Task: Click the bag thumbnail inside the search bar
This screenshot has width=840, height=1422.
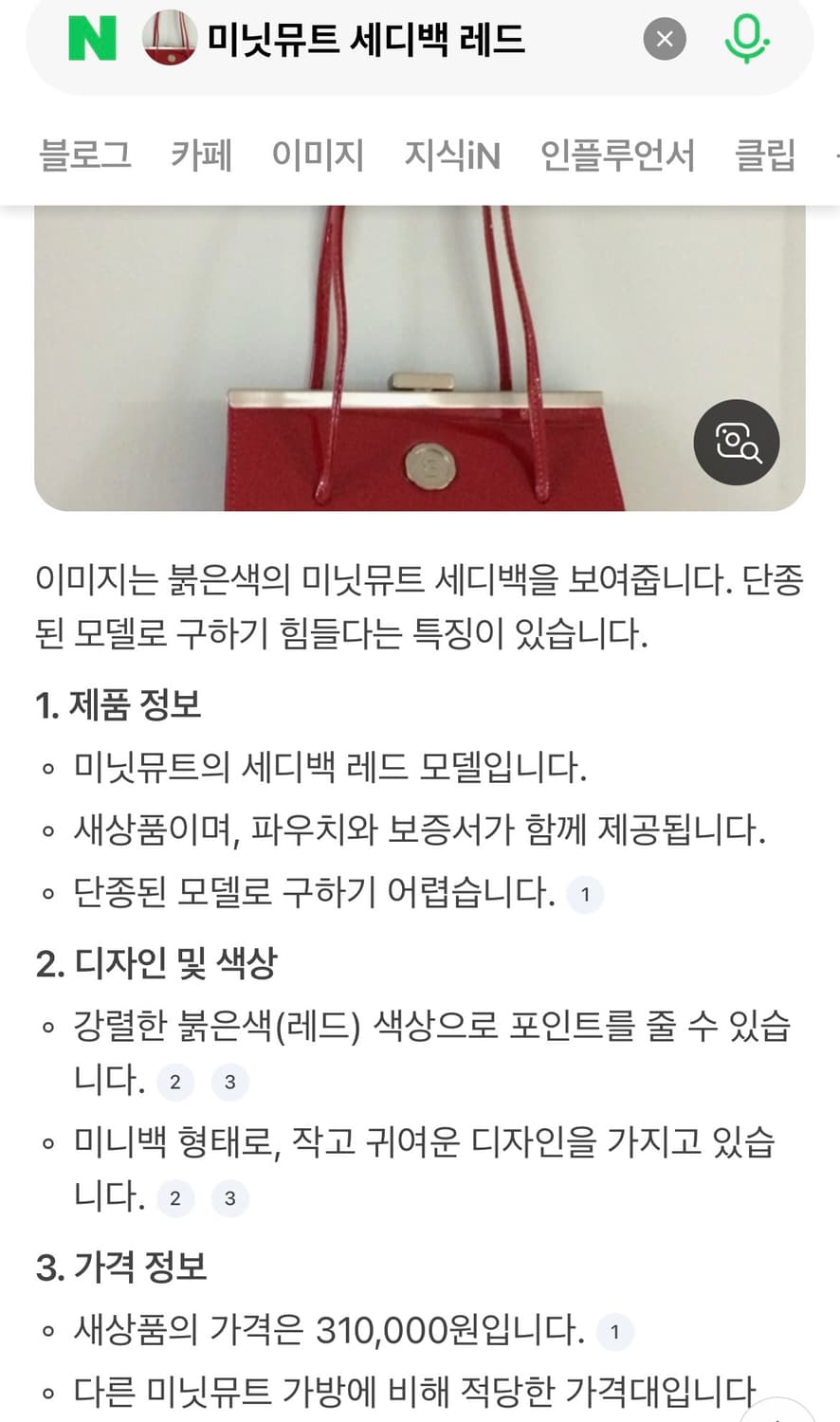Action: (x=167, y=39)
